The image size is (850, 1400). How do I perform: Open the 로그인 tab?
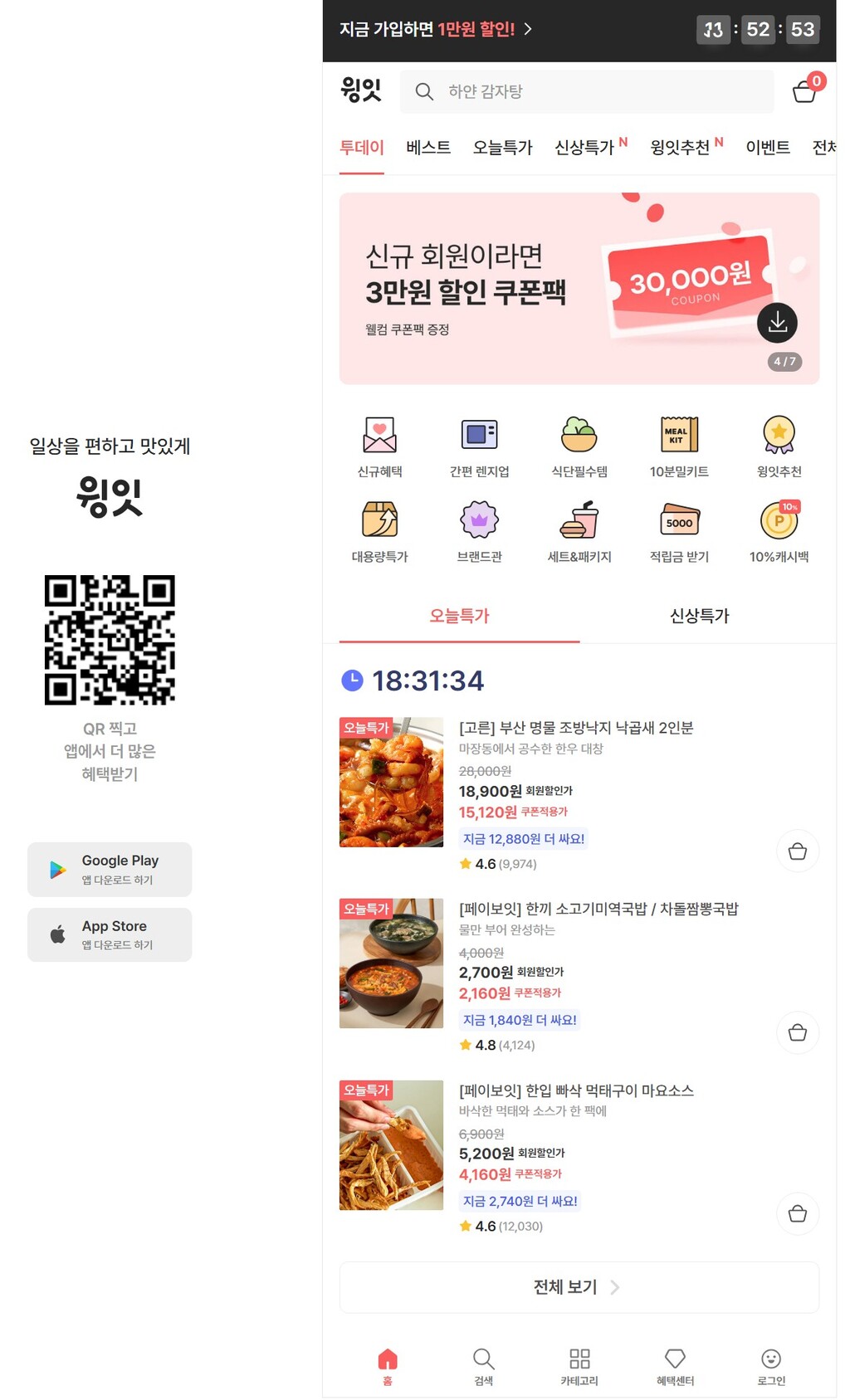(x=770, y=1367)
